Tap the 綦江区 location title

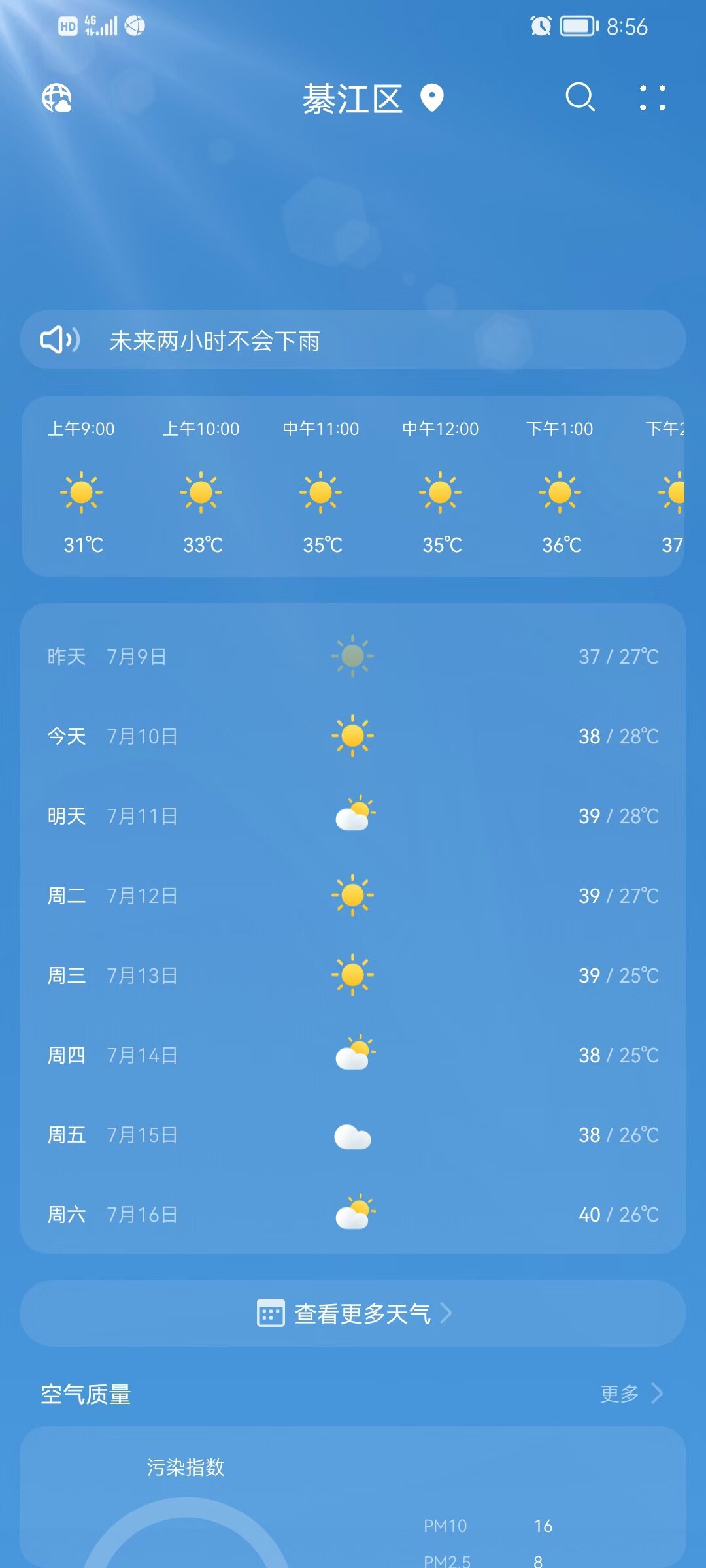click(353, 99)
